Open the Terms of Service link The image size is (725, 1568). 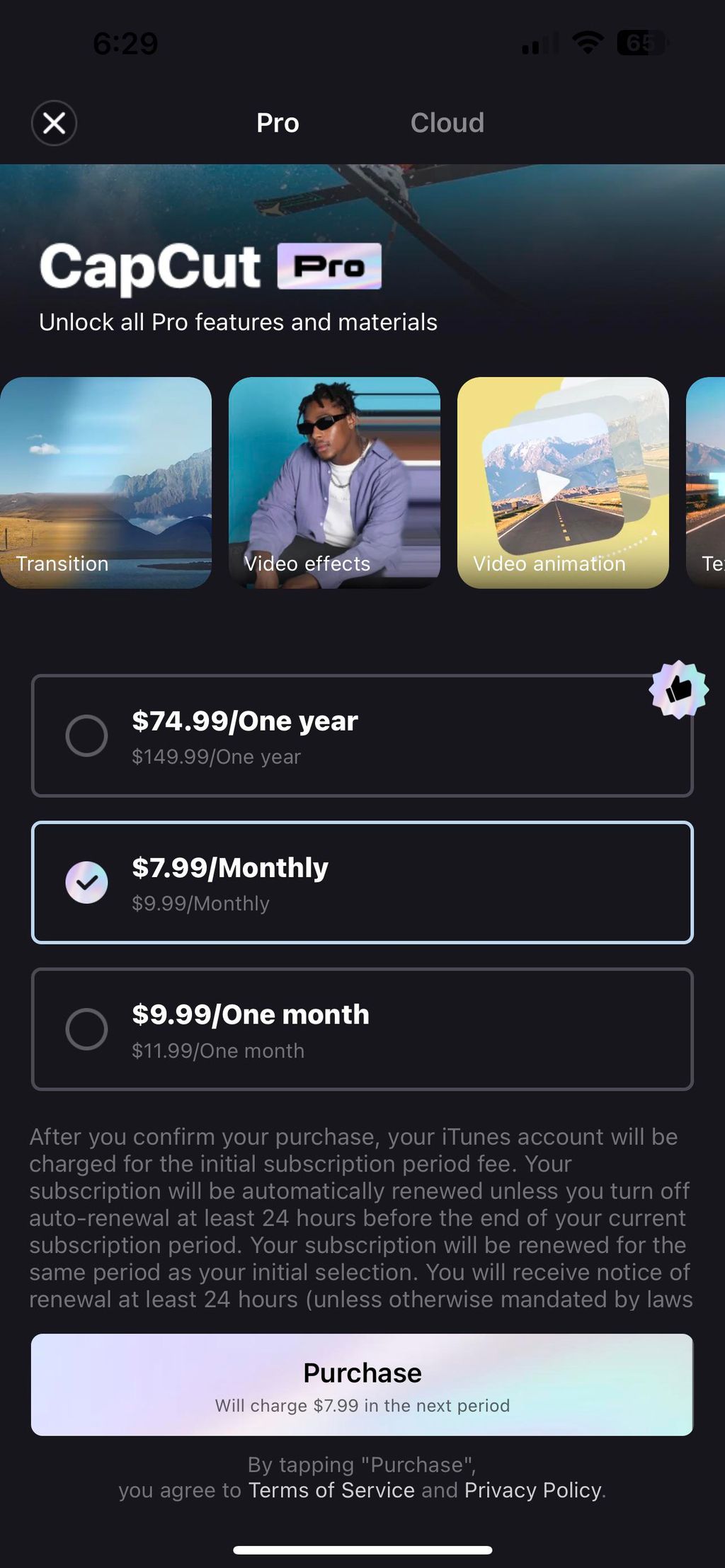(x=331, y=1490)
